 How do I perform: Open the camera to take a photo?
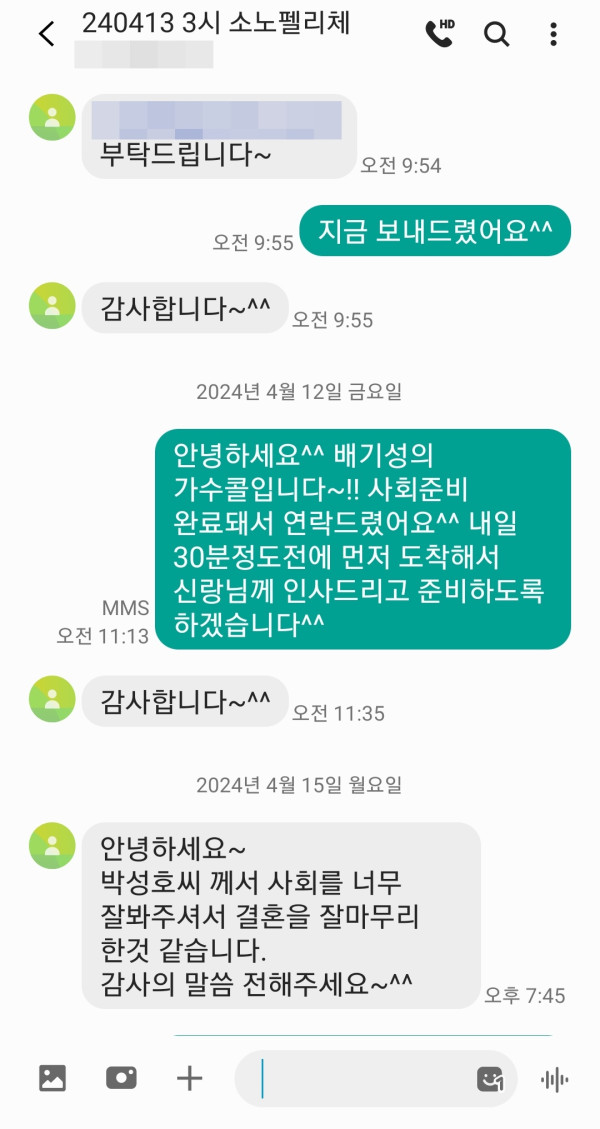pos(121,1078)
